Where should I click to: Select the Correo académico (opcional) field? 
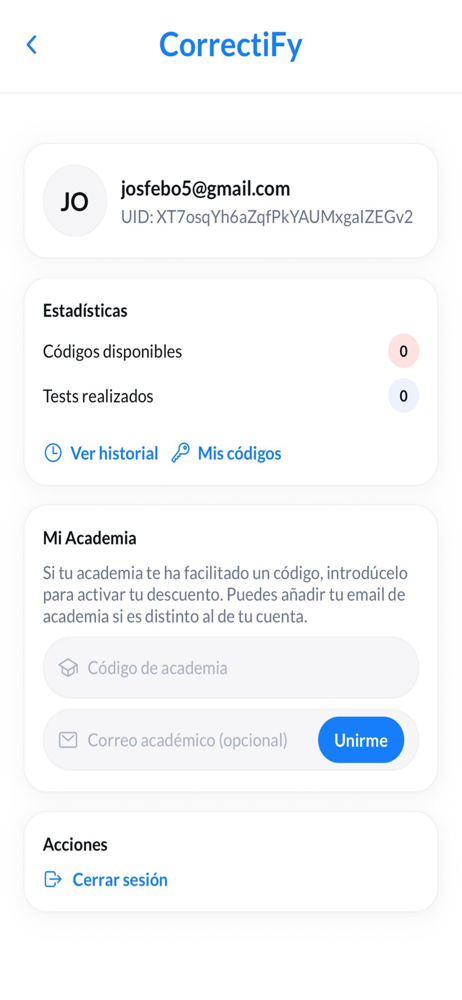(x=179, y=740)
